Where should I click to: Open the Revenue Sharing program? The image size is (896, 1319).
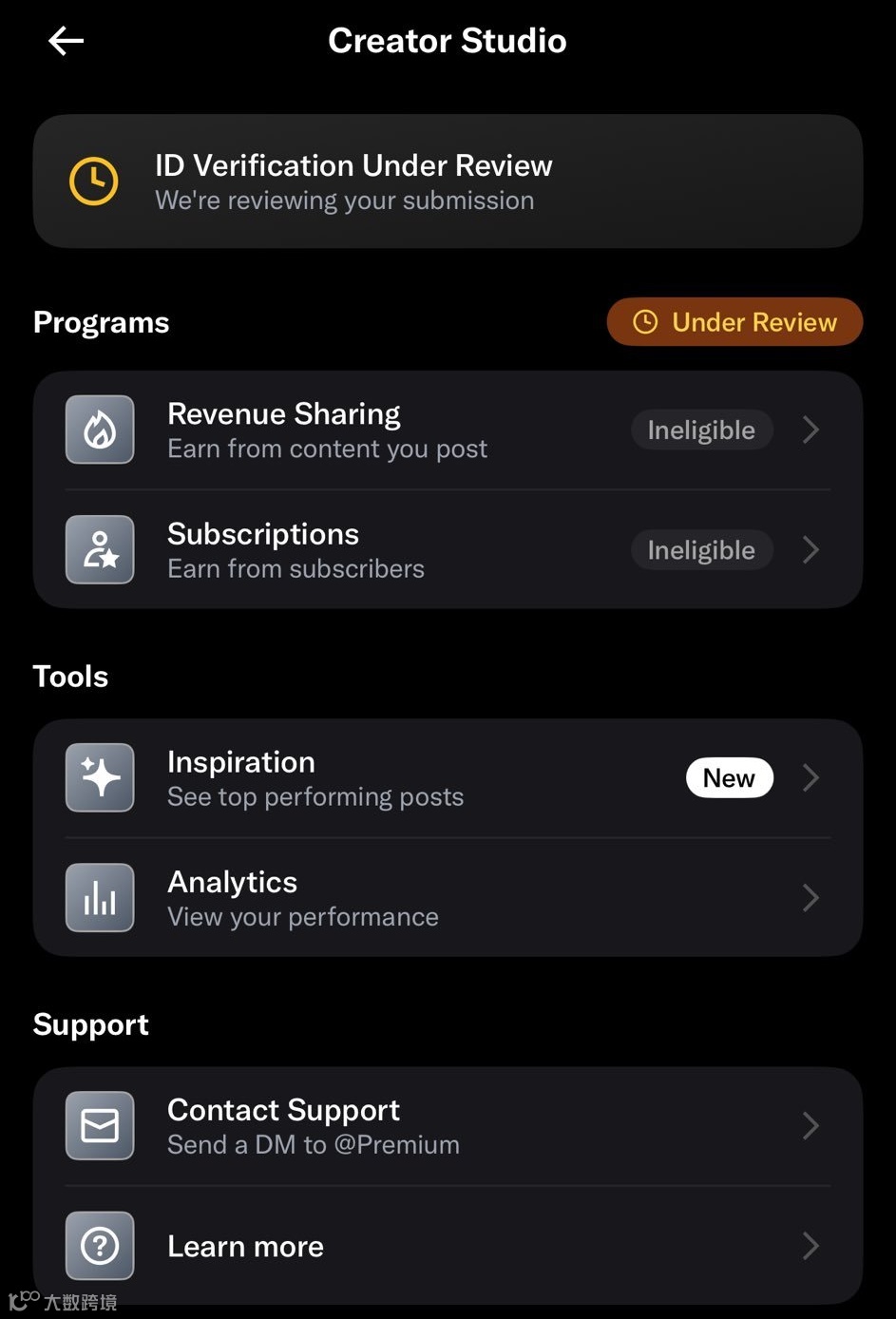(448, 430)
